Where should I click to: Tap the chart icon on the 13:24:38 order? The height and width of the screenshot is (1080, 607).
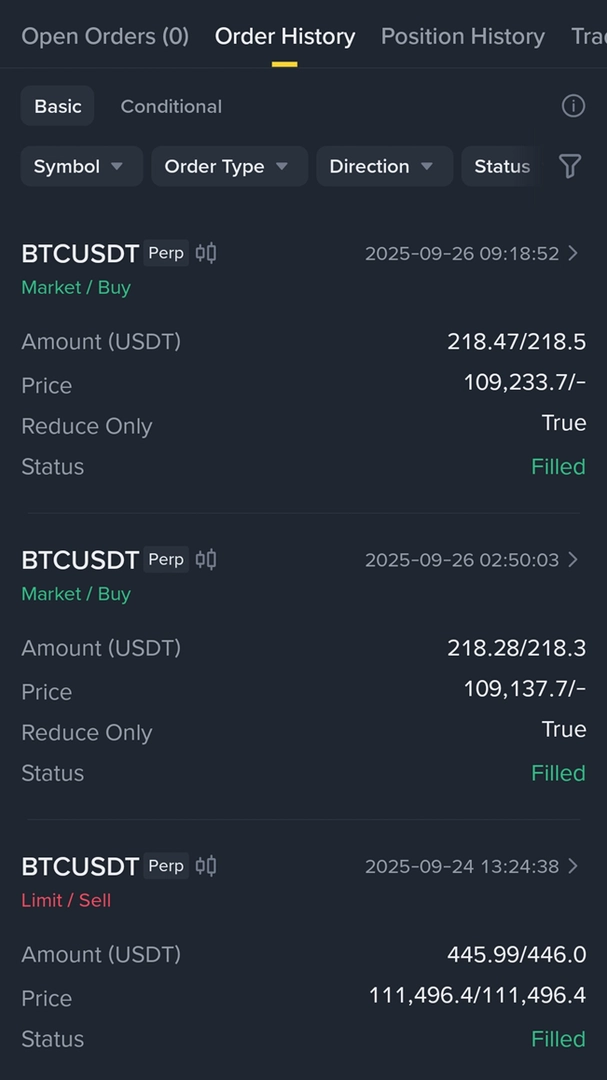pos(205,865)
